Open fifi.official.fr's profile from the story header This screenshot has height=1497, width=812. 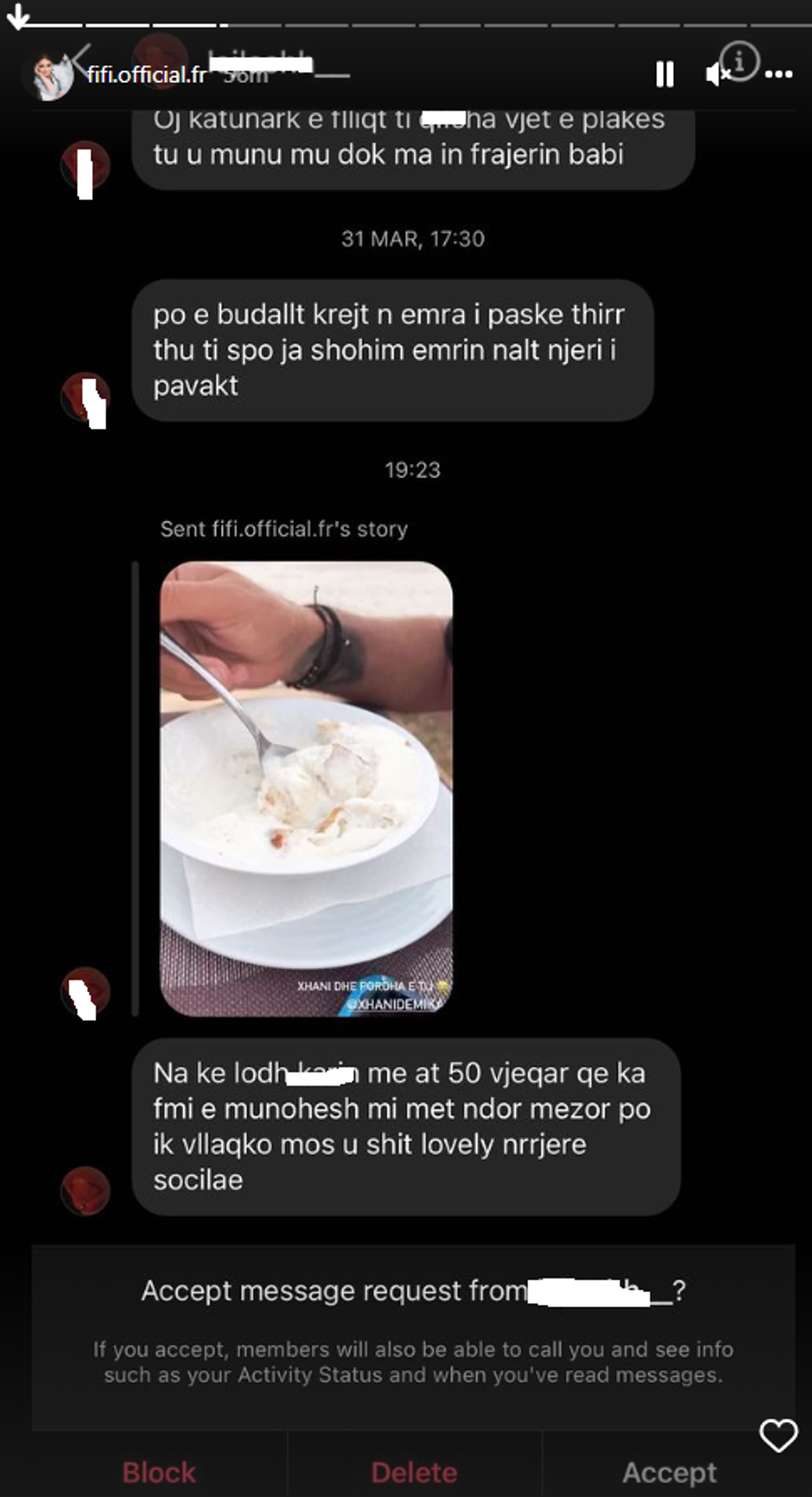pyautogui.click(x=146, y=75)
